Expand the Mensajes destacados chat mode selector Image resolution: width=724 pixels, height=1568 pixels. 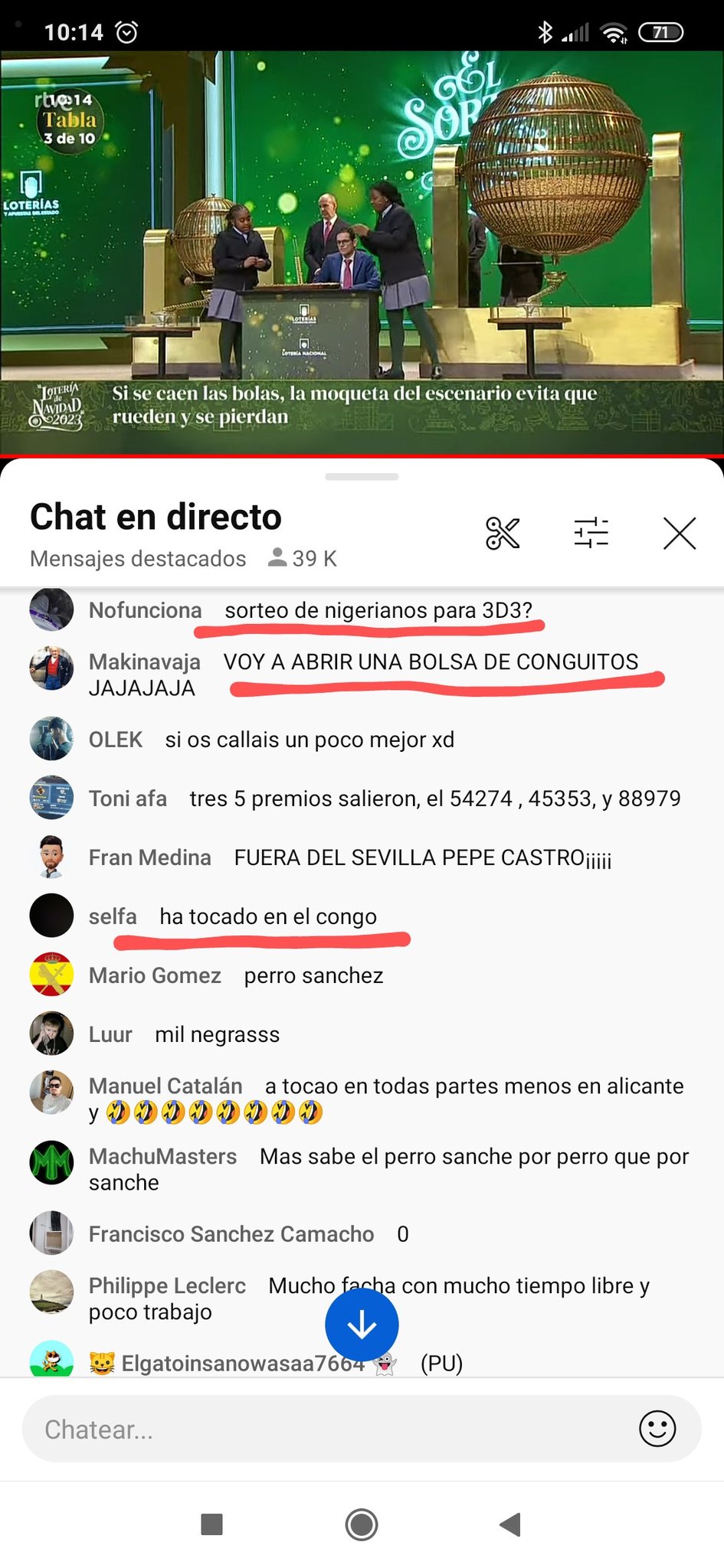136,558
